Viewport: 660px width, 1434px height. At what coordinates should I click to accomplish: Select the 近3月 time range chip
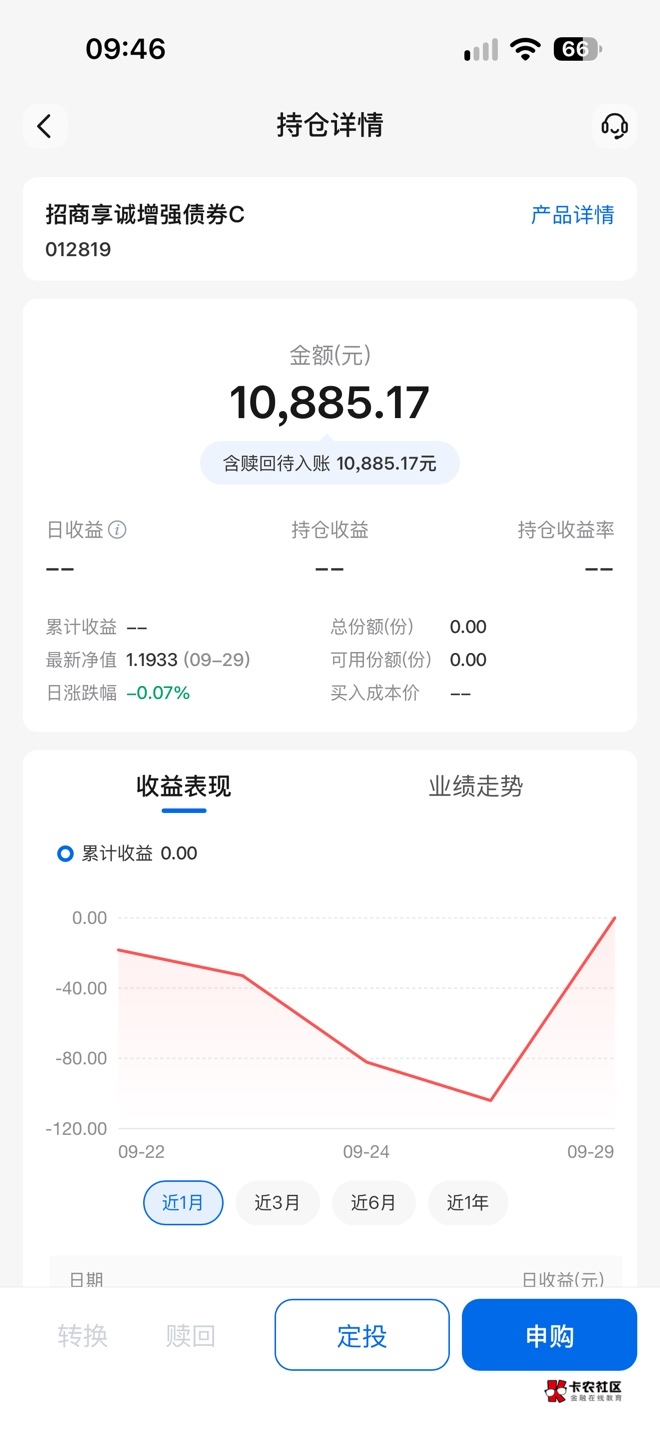click(277, 1202)
